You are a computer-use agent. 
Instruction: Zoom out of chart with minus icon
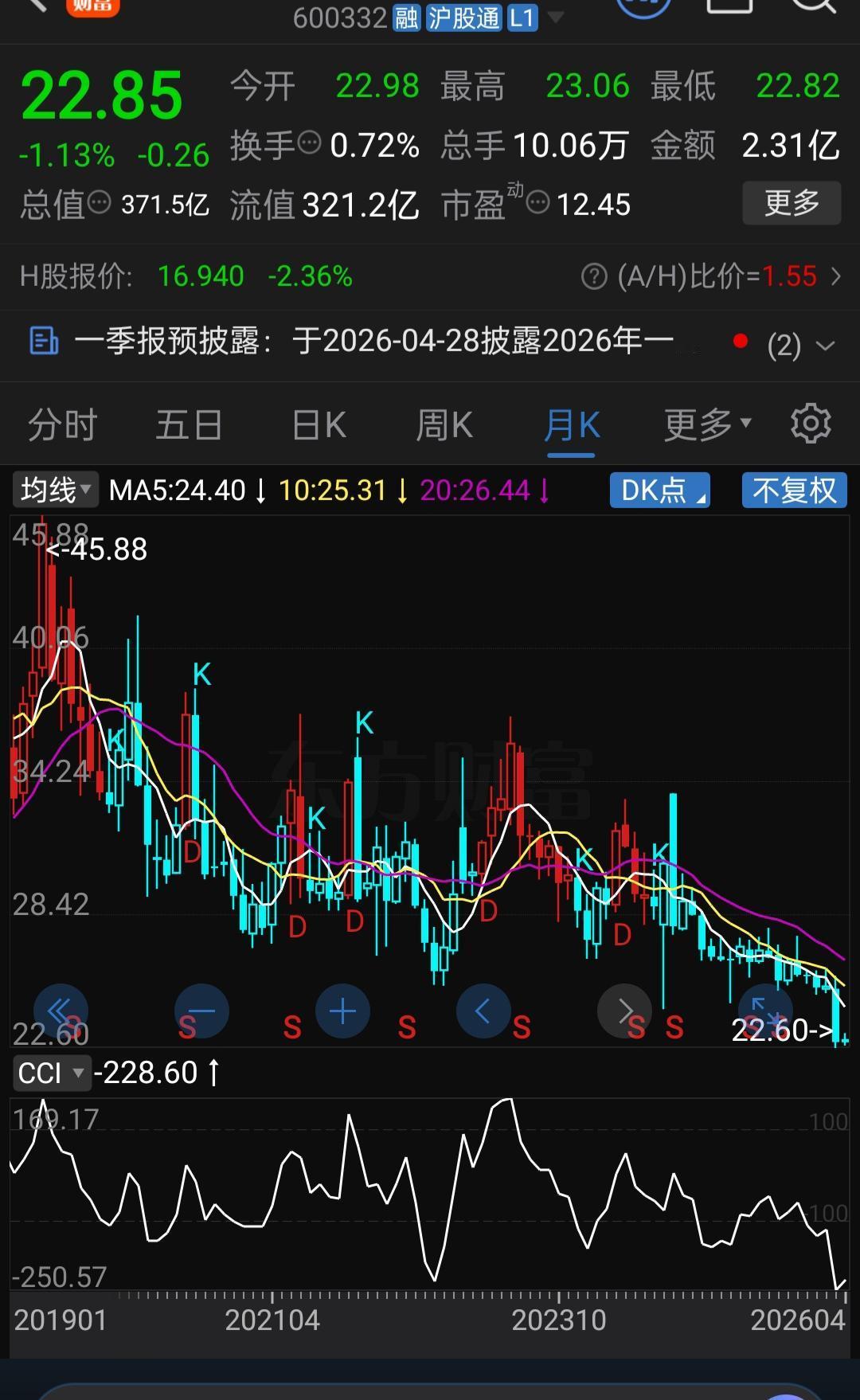point(201,1011)
